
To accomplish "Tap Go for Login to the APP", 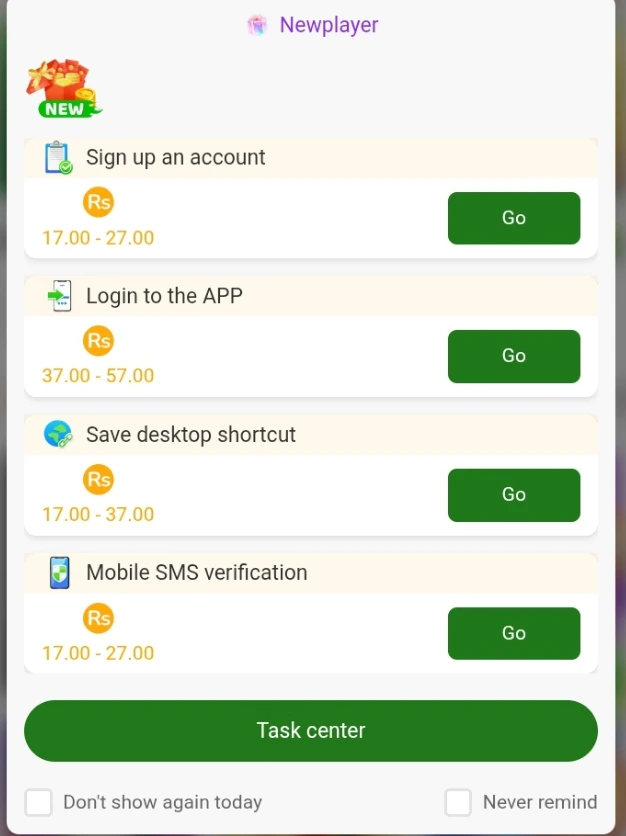I will (x=513, y=356).
